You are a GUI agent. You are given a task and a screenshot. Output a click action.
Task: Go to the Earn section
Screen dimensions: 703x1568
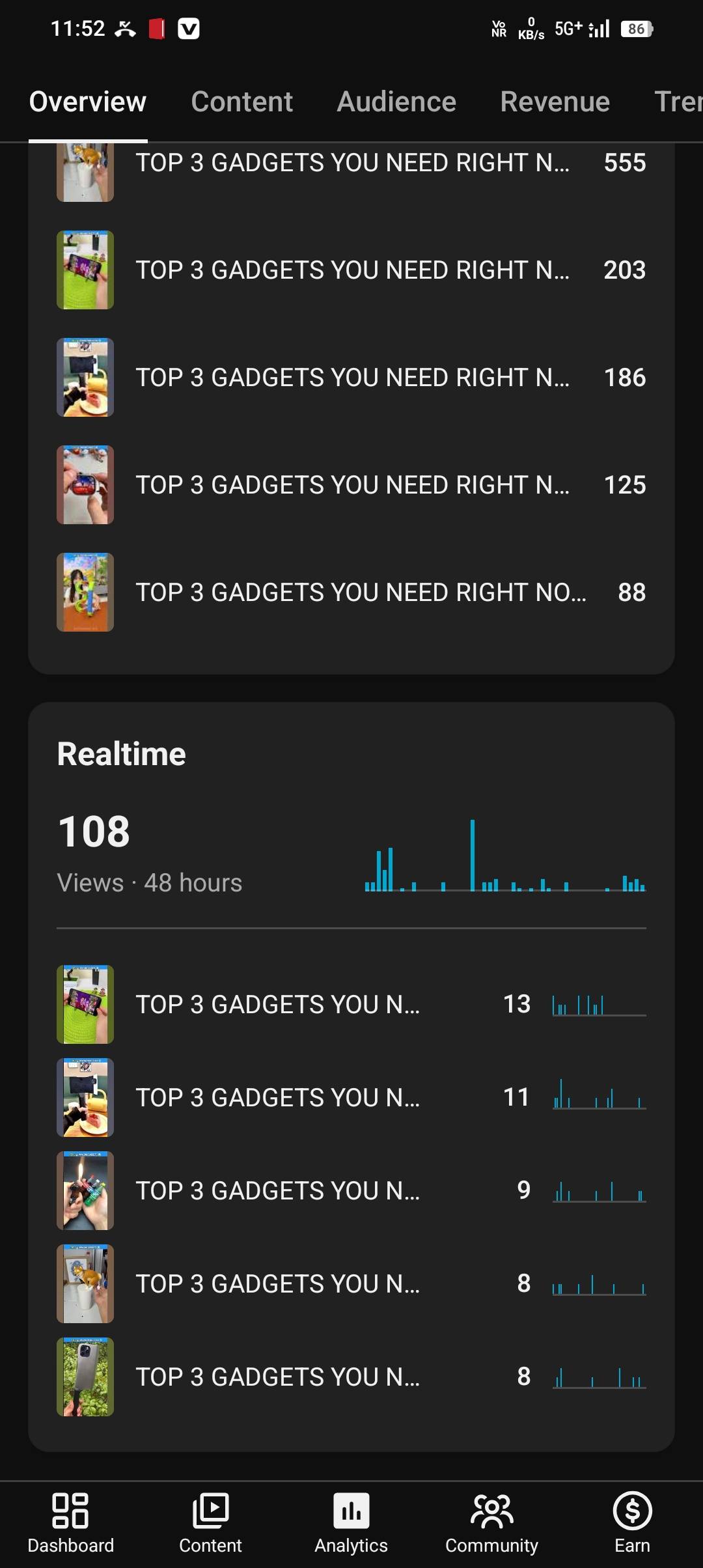(x=632, y=1522)
